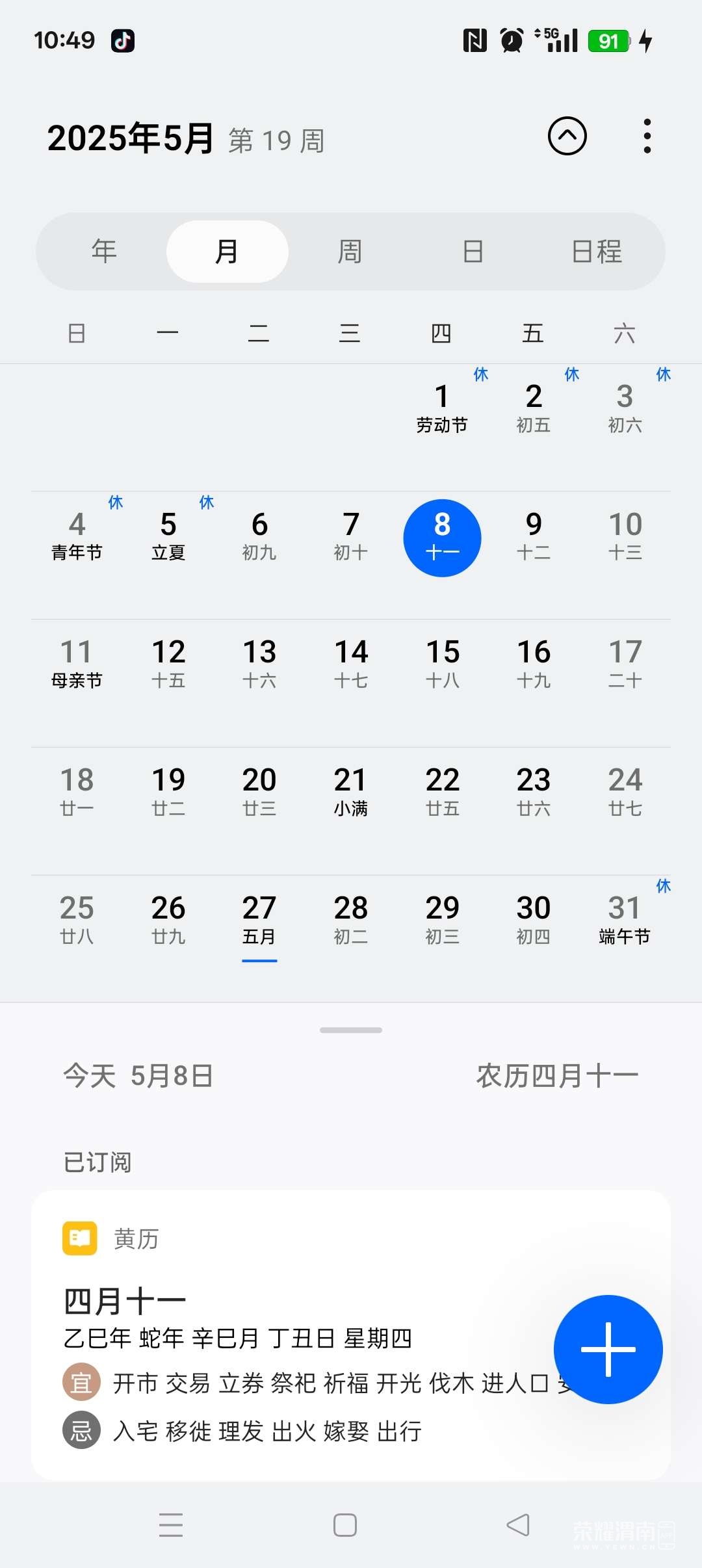Select May 1 劳动节
702x1568 pixels.
pyautogui.click(x=442, y=408)
